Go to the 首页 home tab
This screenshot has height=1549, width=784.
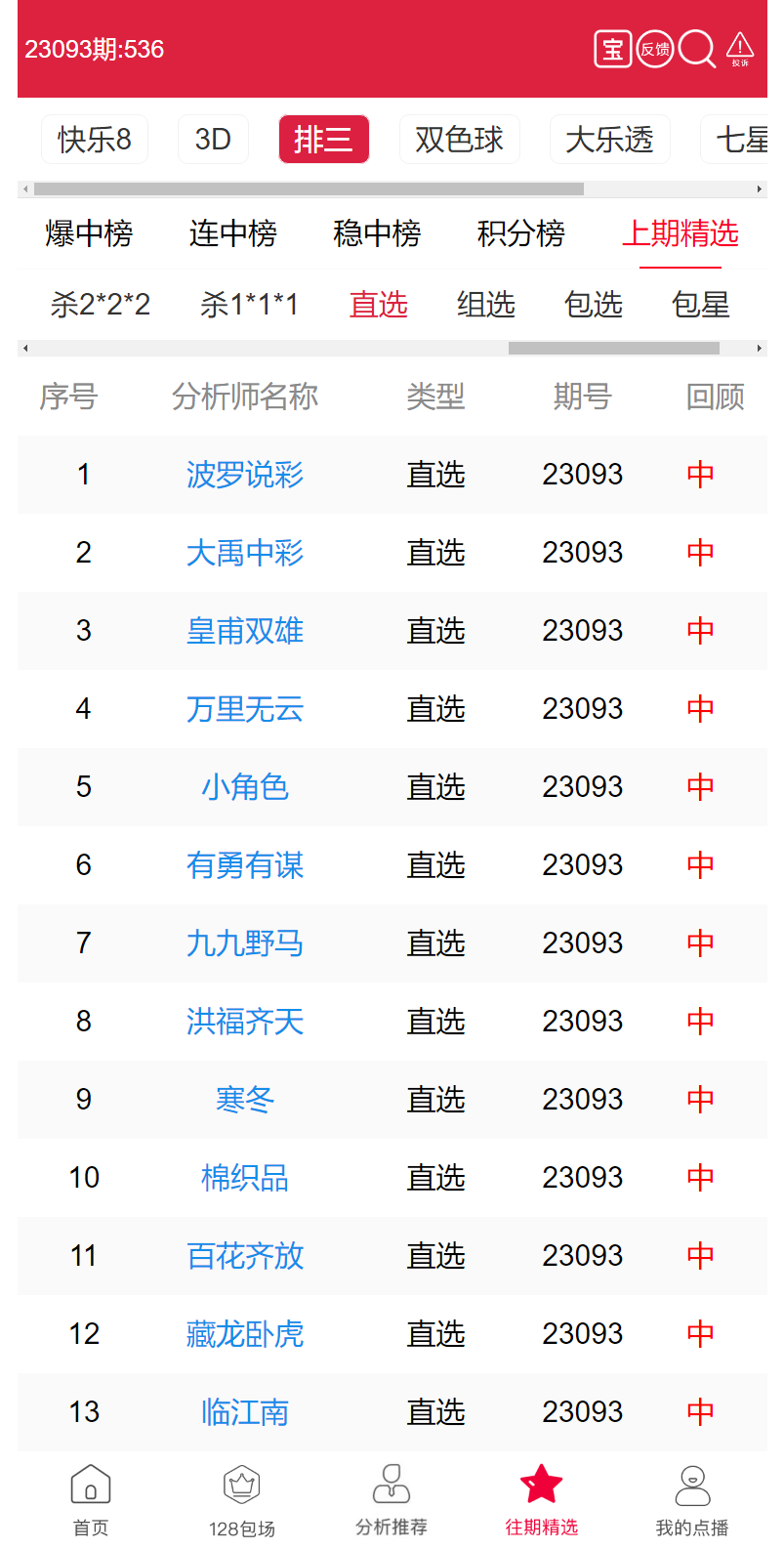(x=91, y=1500)
